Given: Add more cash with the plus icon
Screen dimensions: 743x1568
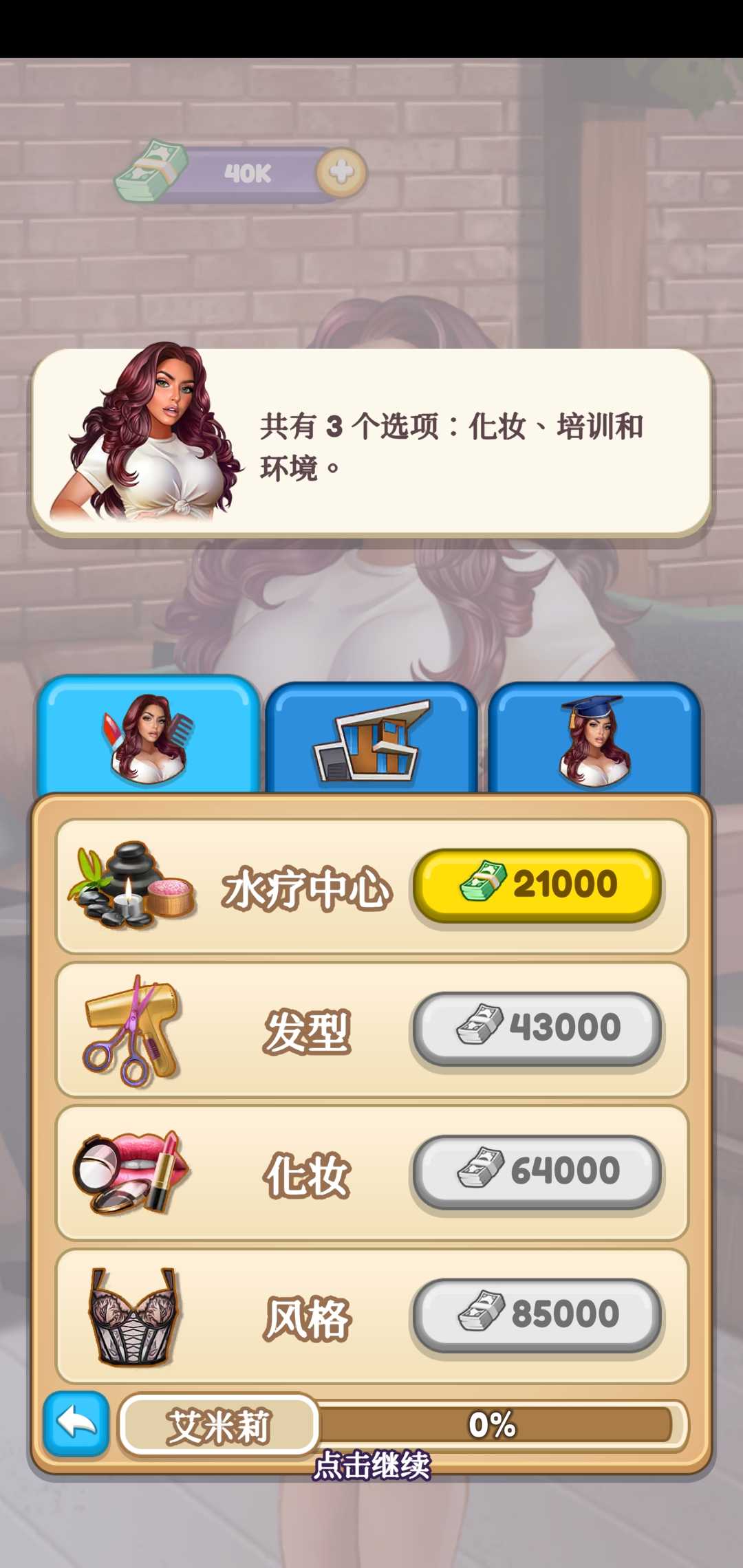Looking at the screenshot, I should point(341,172).
